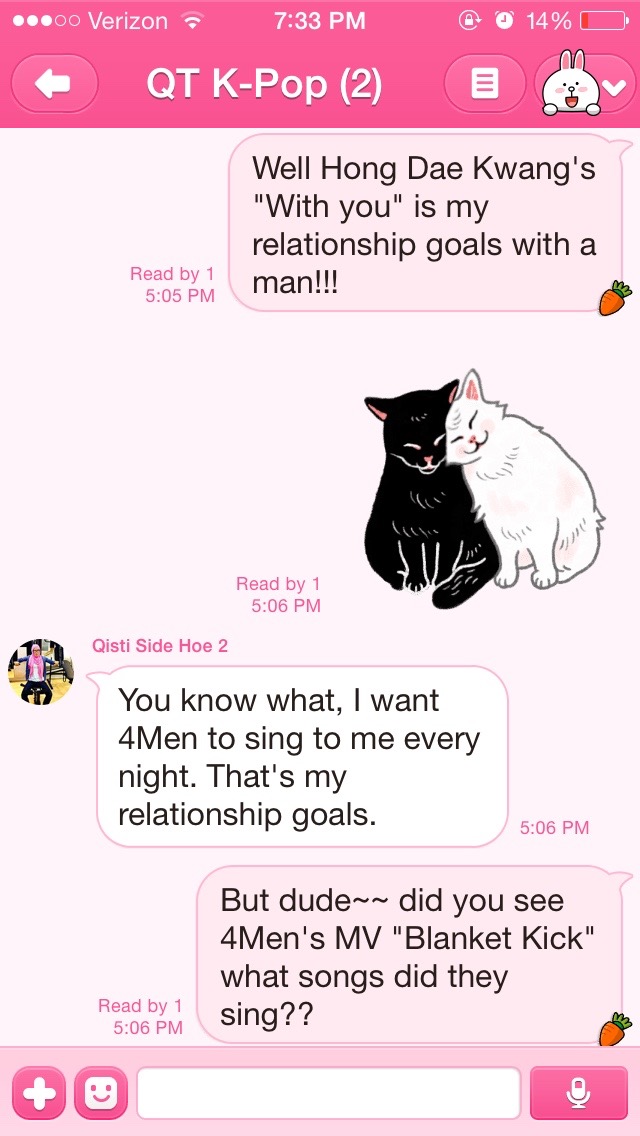Open Qisti Side Hoe 2's profile picture
The width and height of the screenshot is (640, 1136).
(x=40, y=671)
